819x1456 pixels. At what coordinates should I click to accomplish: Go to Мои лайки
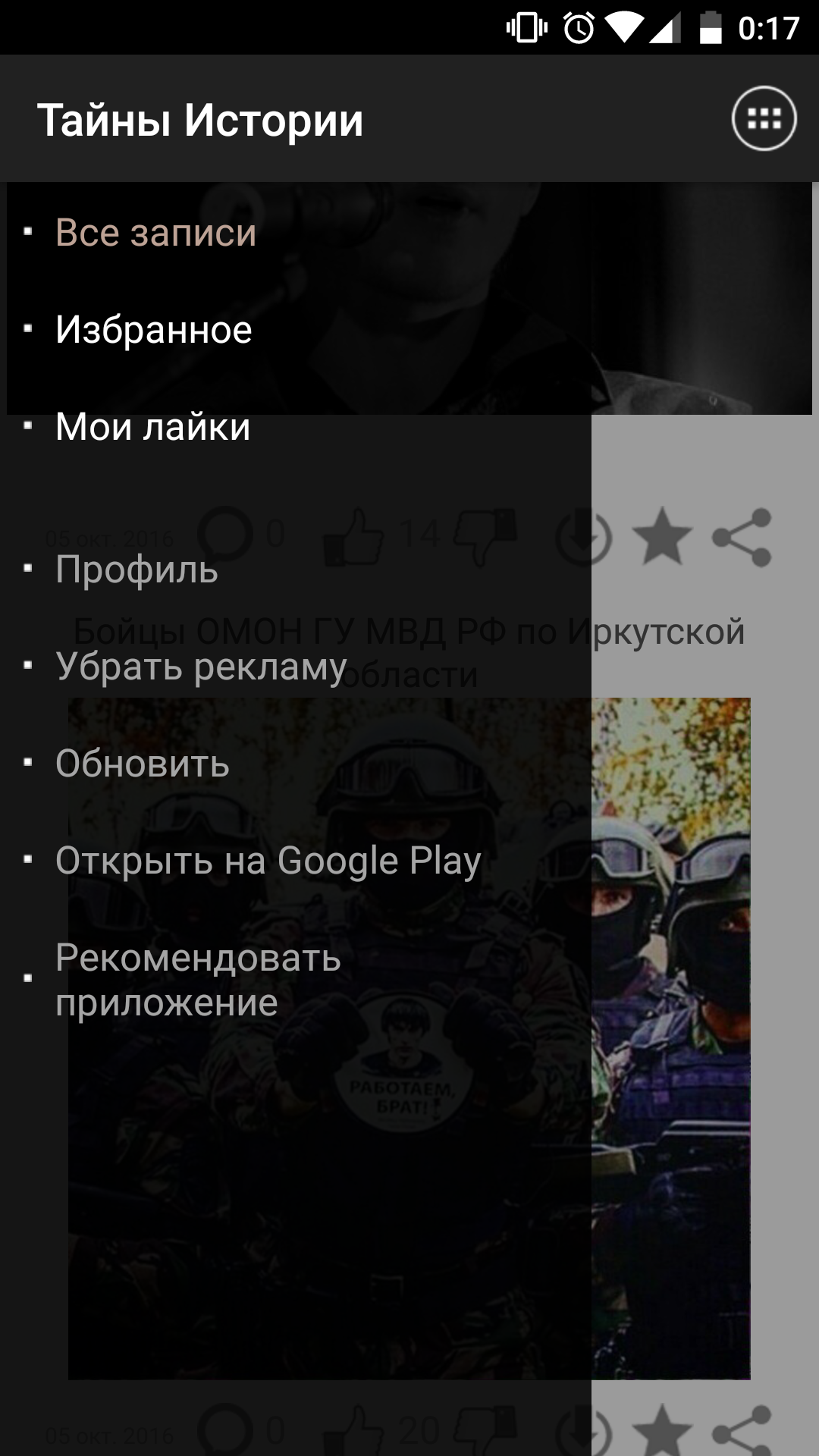point(152,427)
